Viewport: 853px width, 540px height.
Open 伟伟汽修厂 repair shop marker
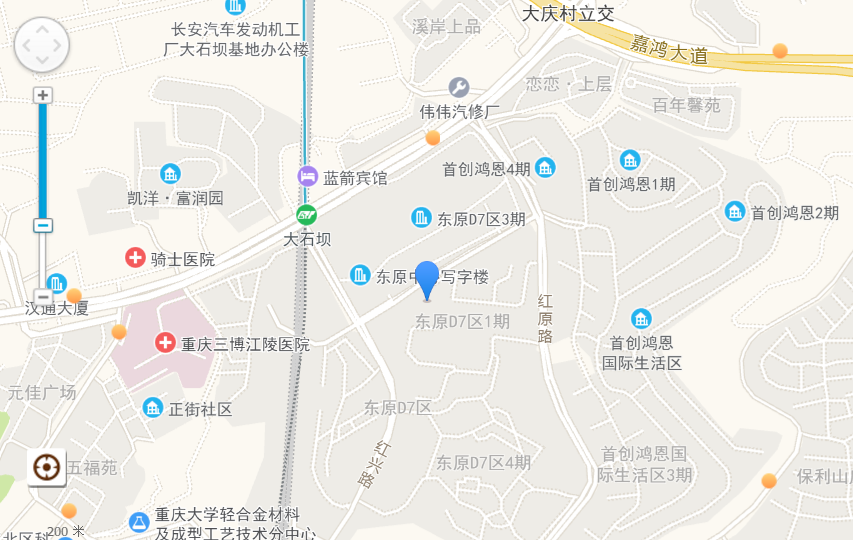tap(459, 87)
